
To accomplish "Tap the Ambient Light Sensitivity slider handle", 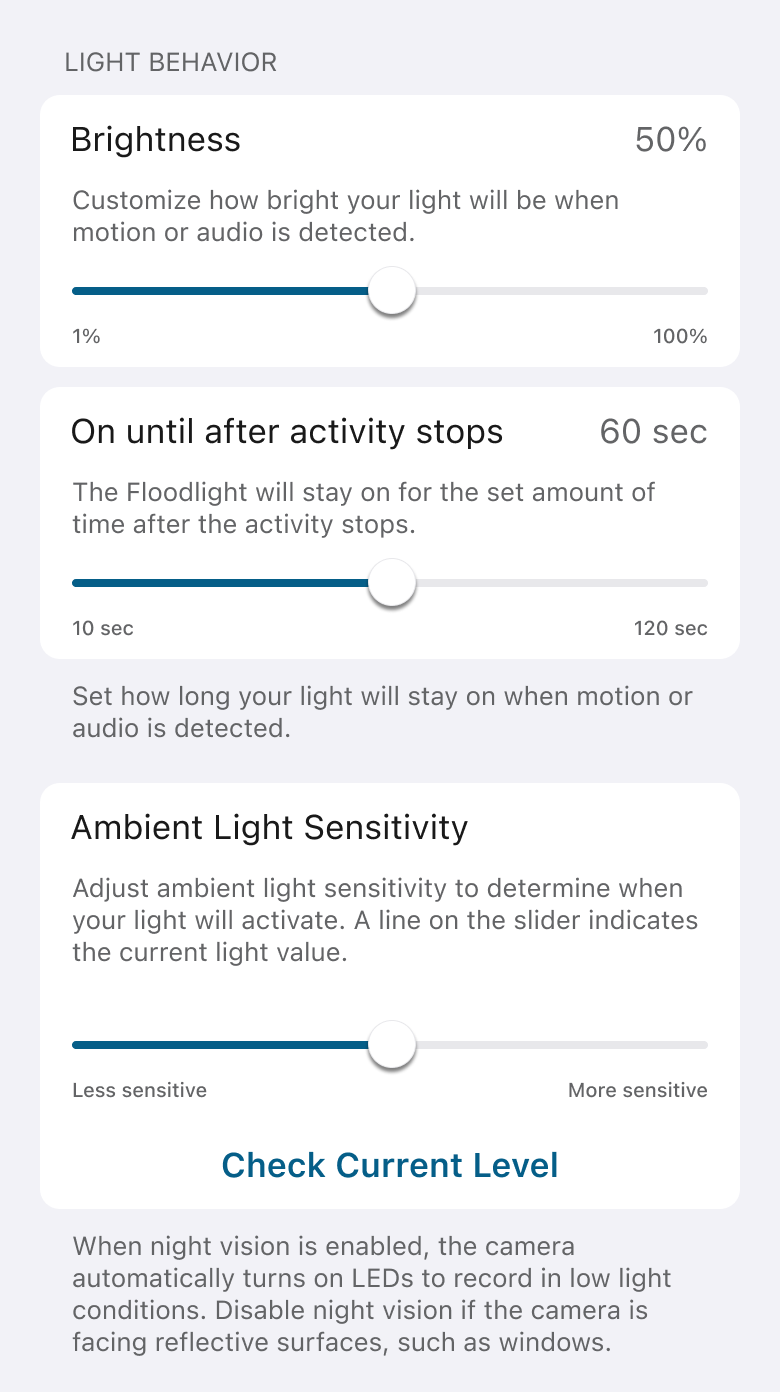I will tap(391, 1045).
